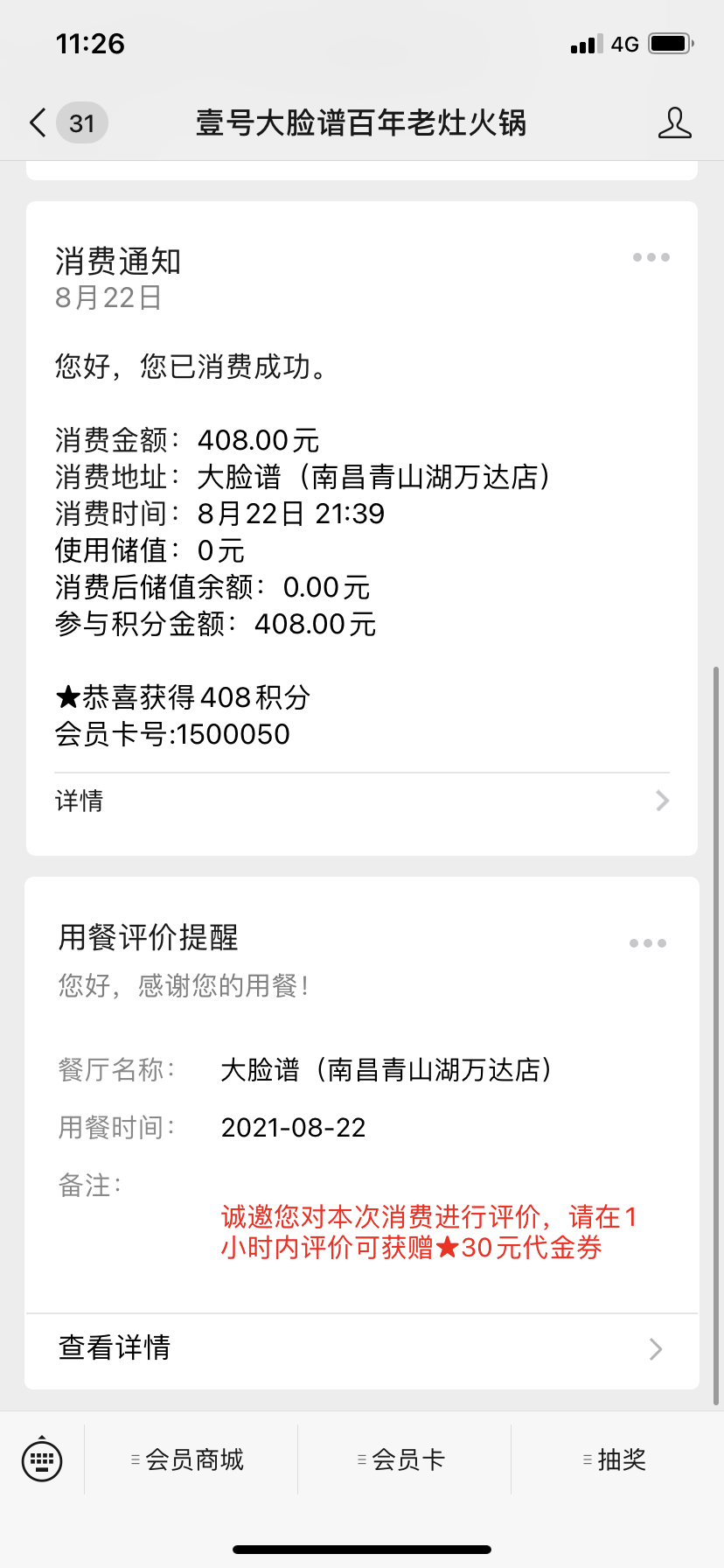The height and width of the screenshot is (1568, 724).
Task: Open the 会员商城 menu
Action: (191, 1459)
